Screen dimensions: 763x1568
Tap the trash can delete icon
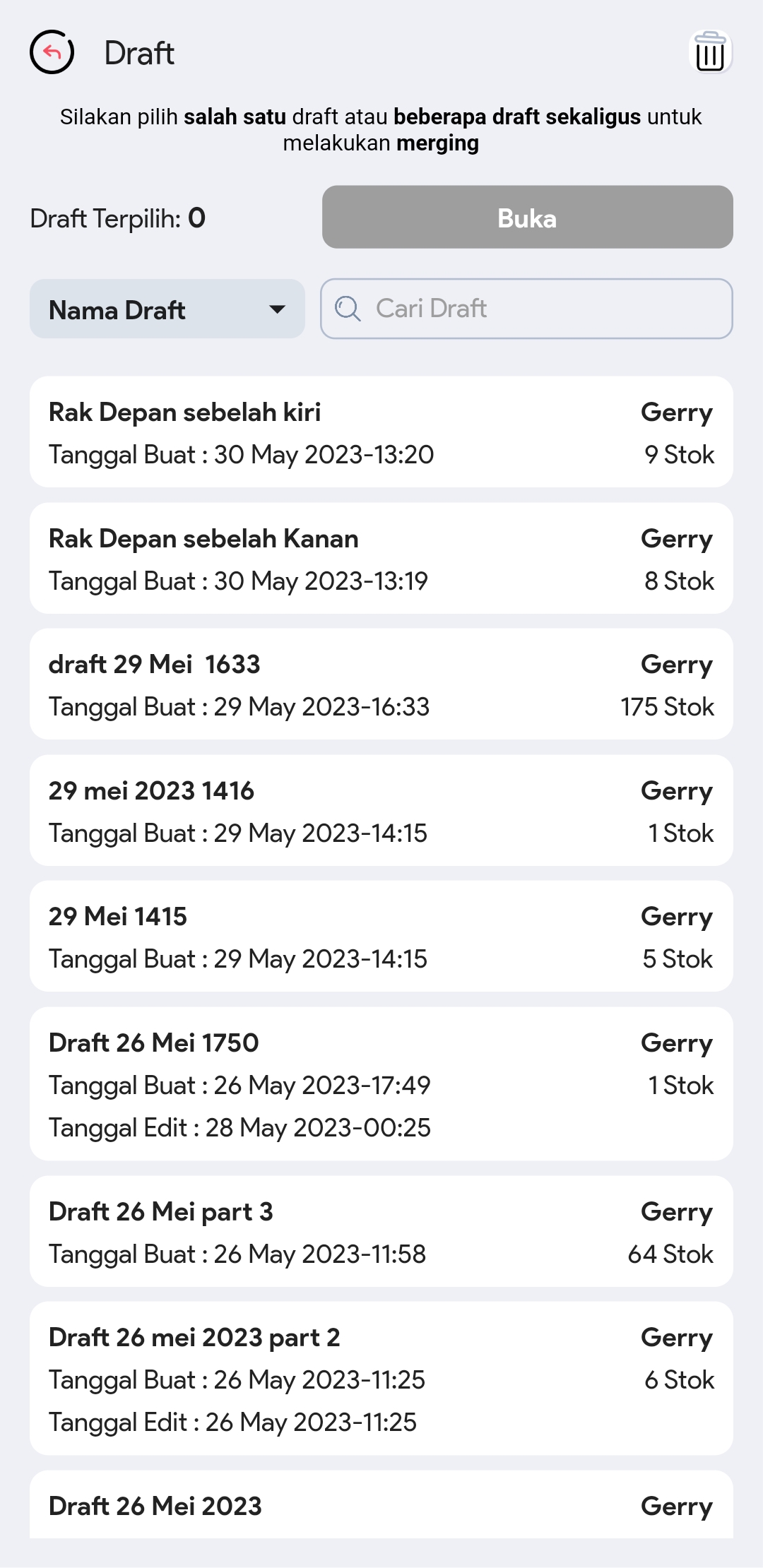(x=710, y=52)
